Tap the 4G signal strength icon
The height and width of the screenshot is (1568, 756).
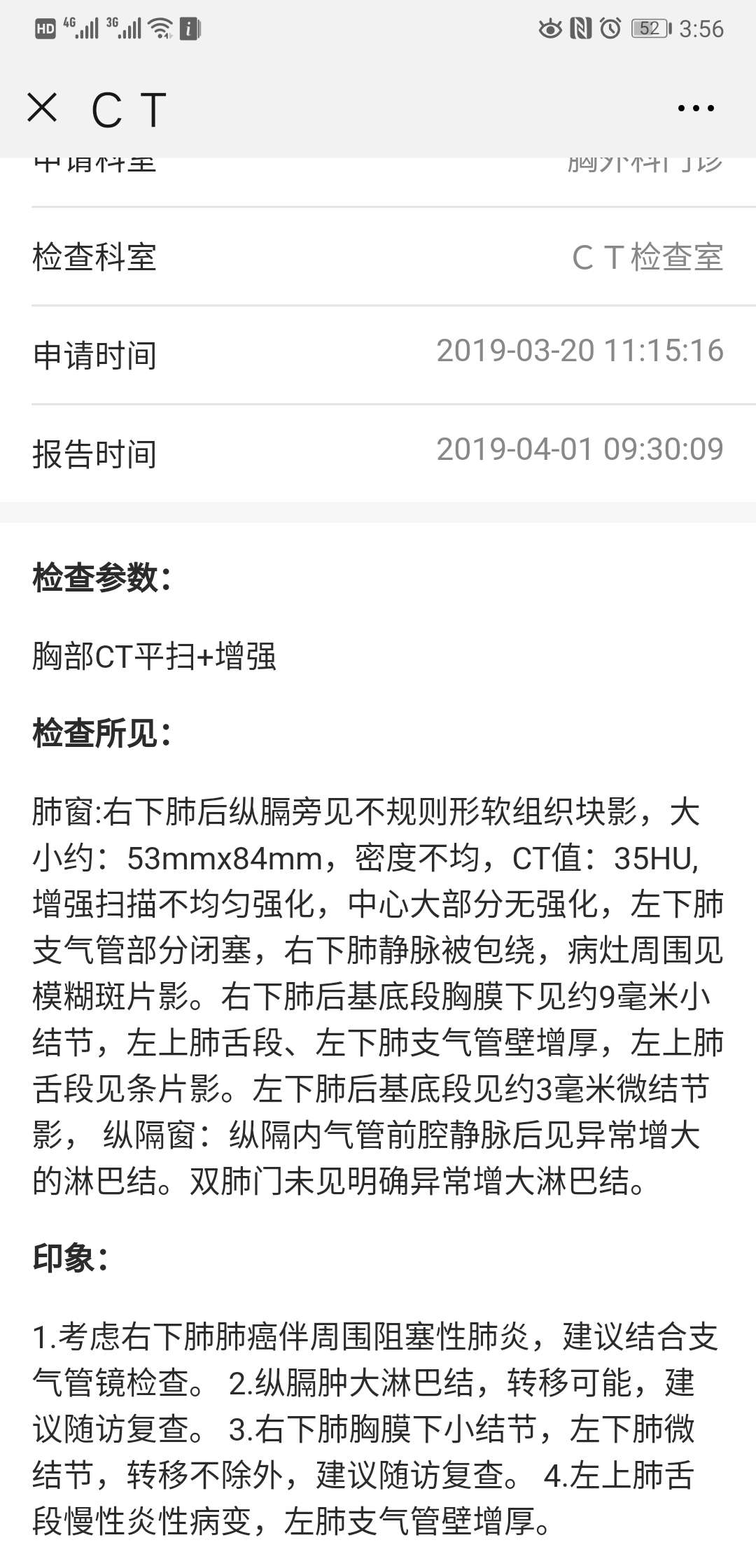point(79,29)
